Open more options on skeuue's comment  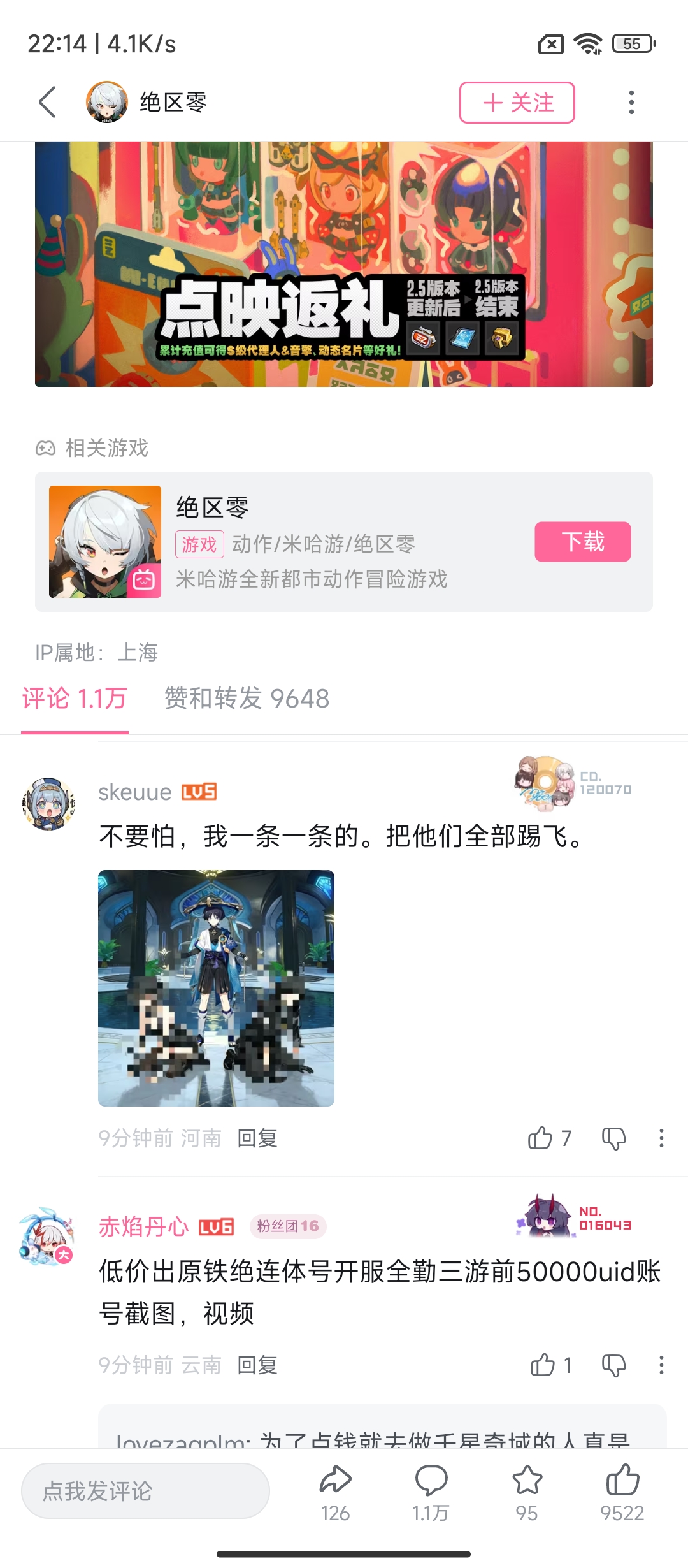661,1138
